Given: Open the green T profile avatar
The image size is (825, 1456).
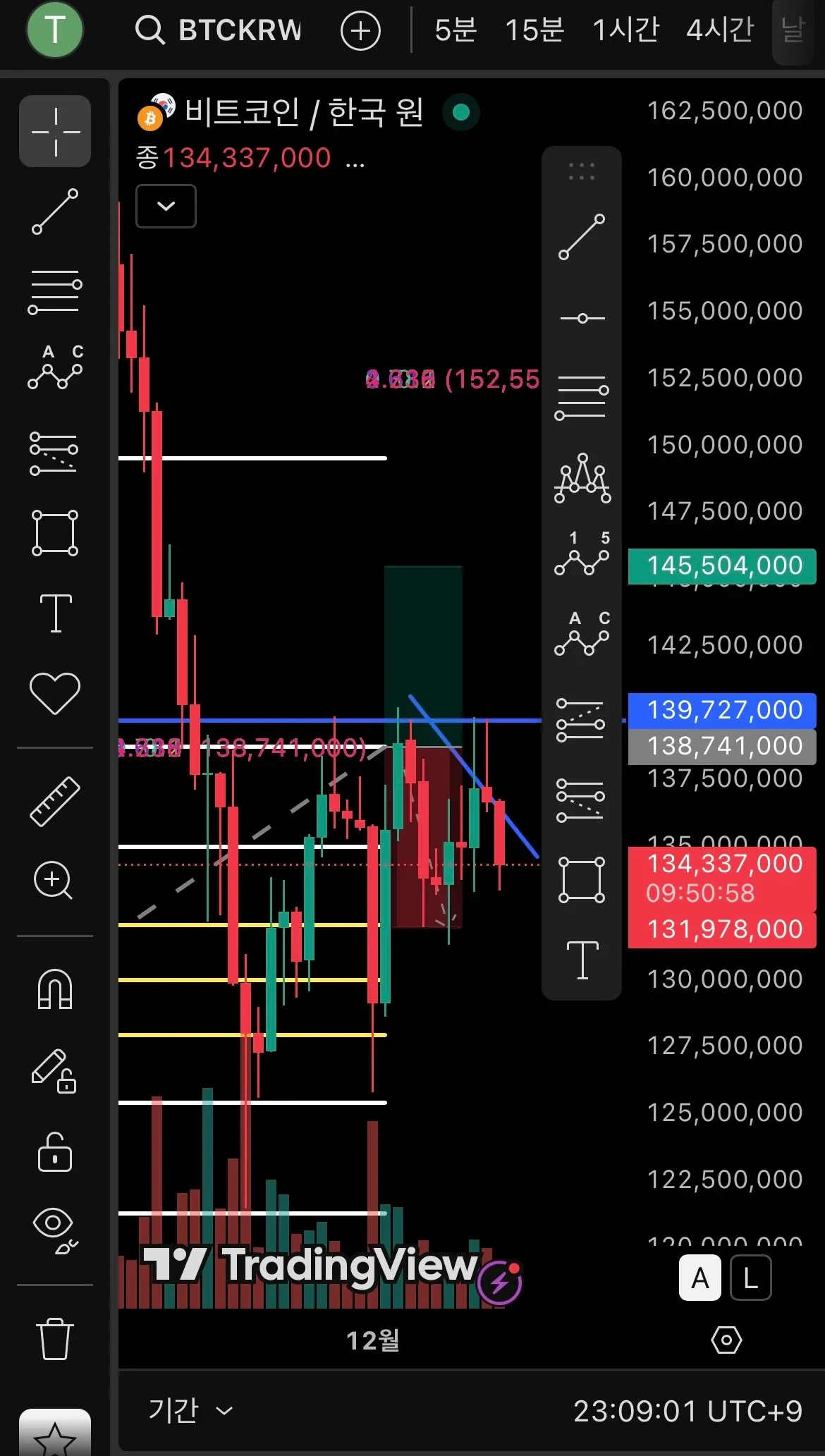Looking at the screenshot, I should point(55,30).
